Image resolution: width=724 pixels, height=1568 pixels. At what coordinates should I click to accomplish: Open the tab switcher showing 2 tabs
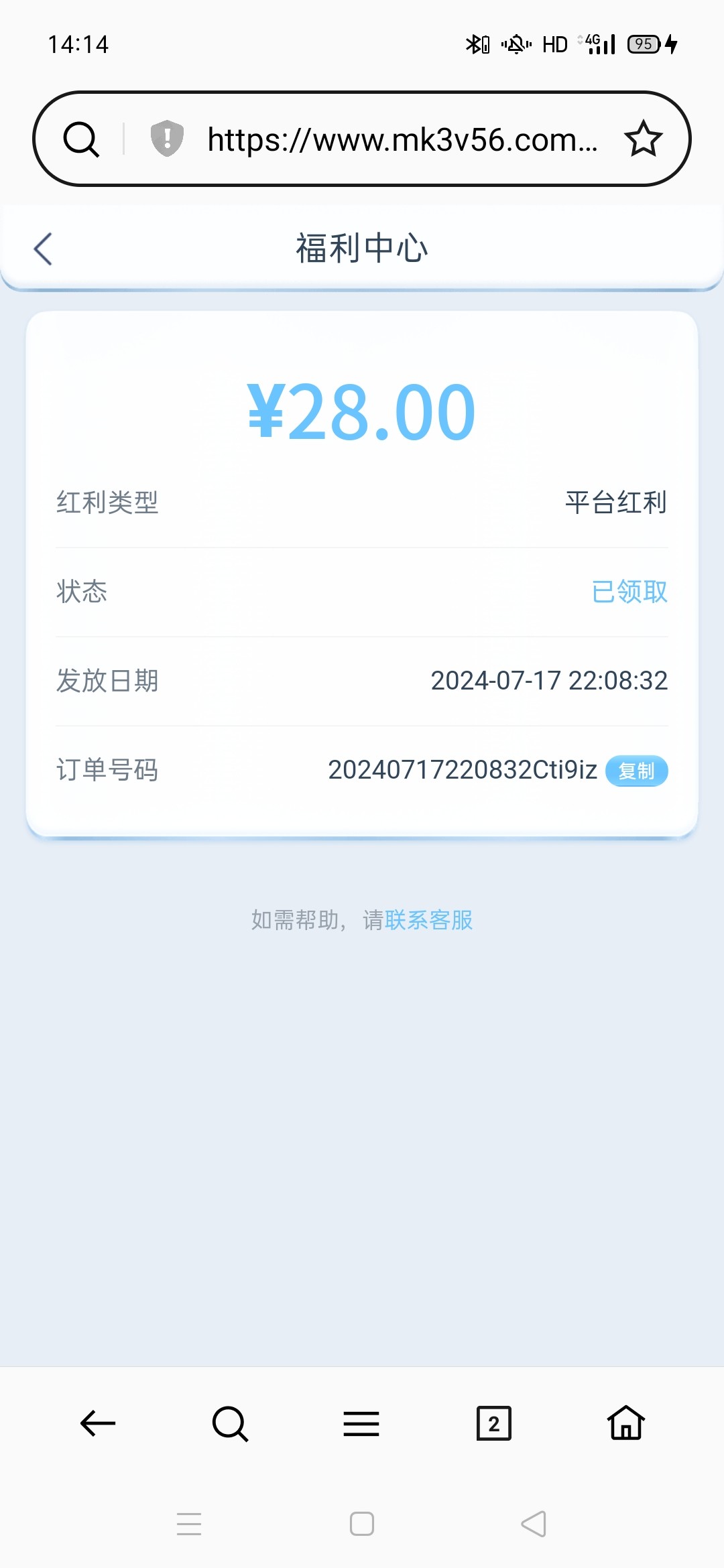(x=494, y=1423)
